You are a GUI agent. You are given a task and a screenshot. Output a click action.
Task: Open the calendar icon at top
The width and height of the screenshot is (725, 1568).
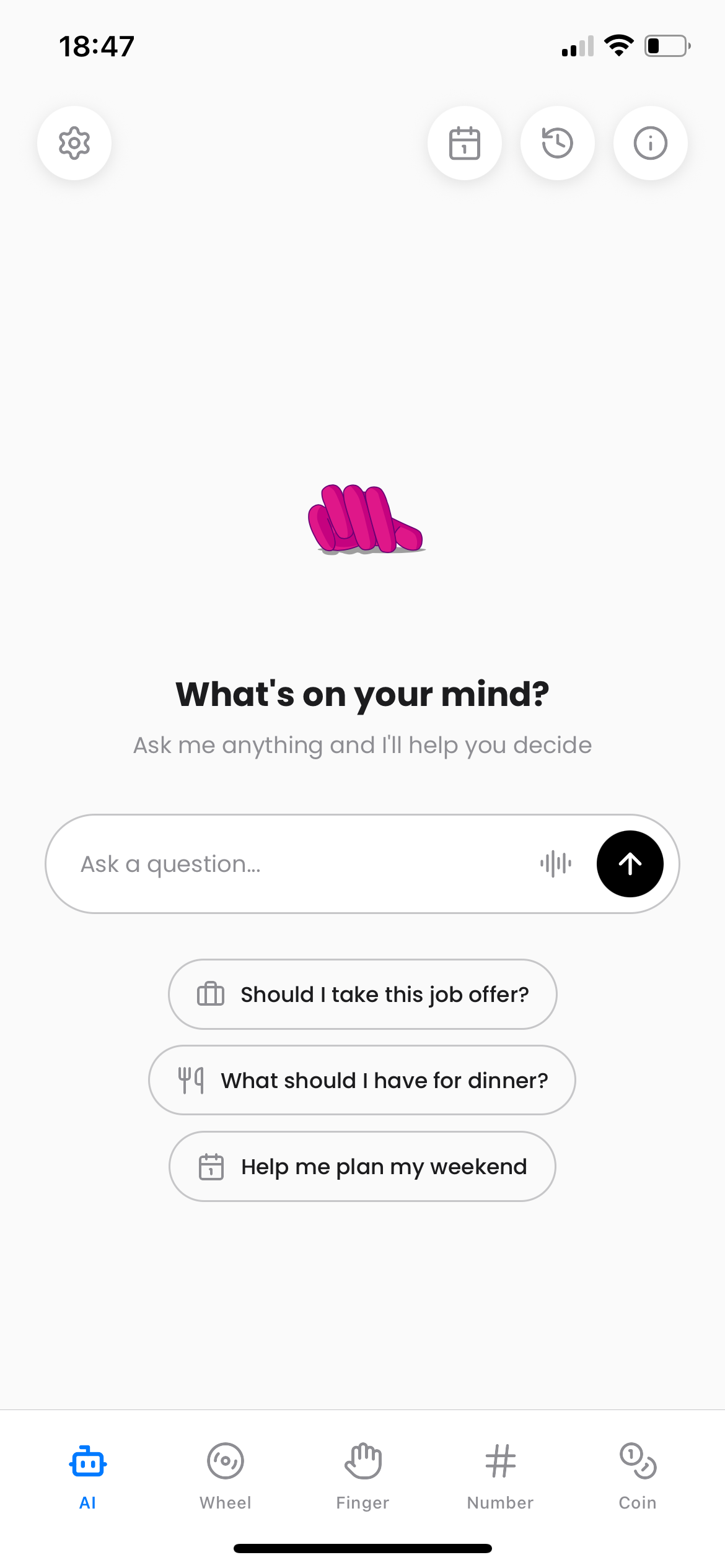465,143
